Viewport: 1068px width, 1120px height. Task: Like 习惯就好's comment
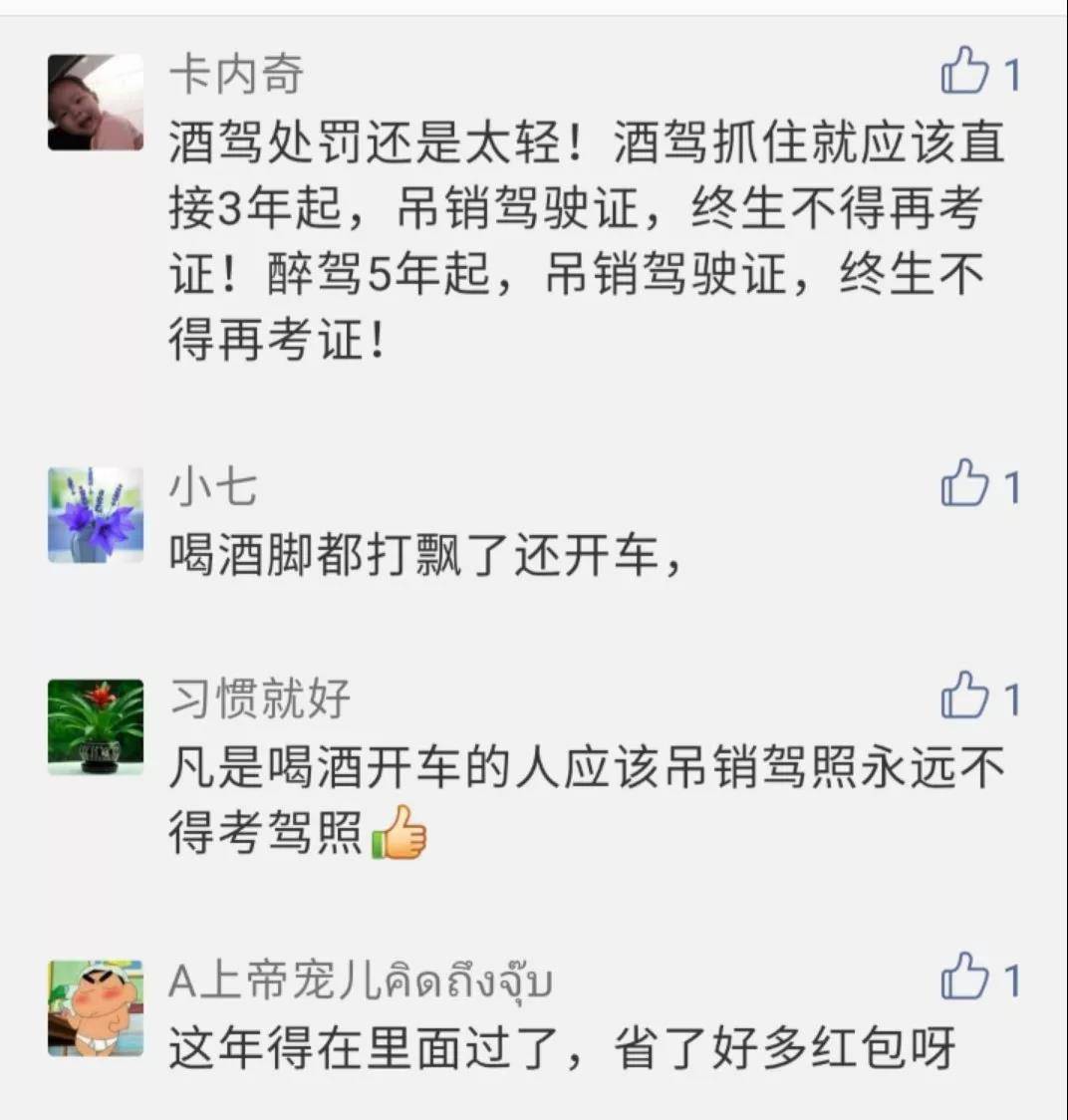coord(964,697)
